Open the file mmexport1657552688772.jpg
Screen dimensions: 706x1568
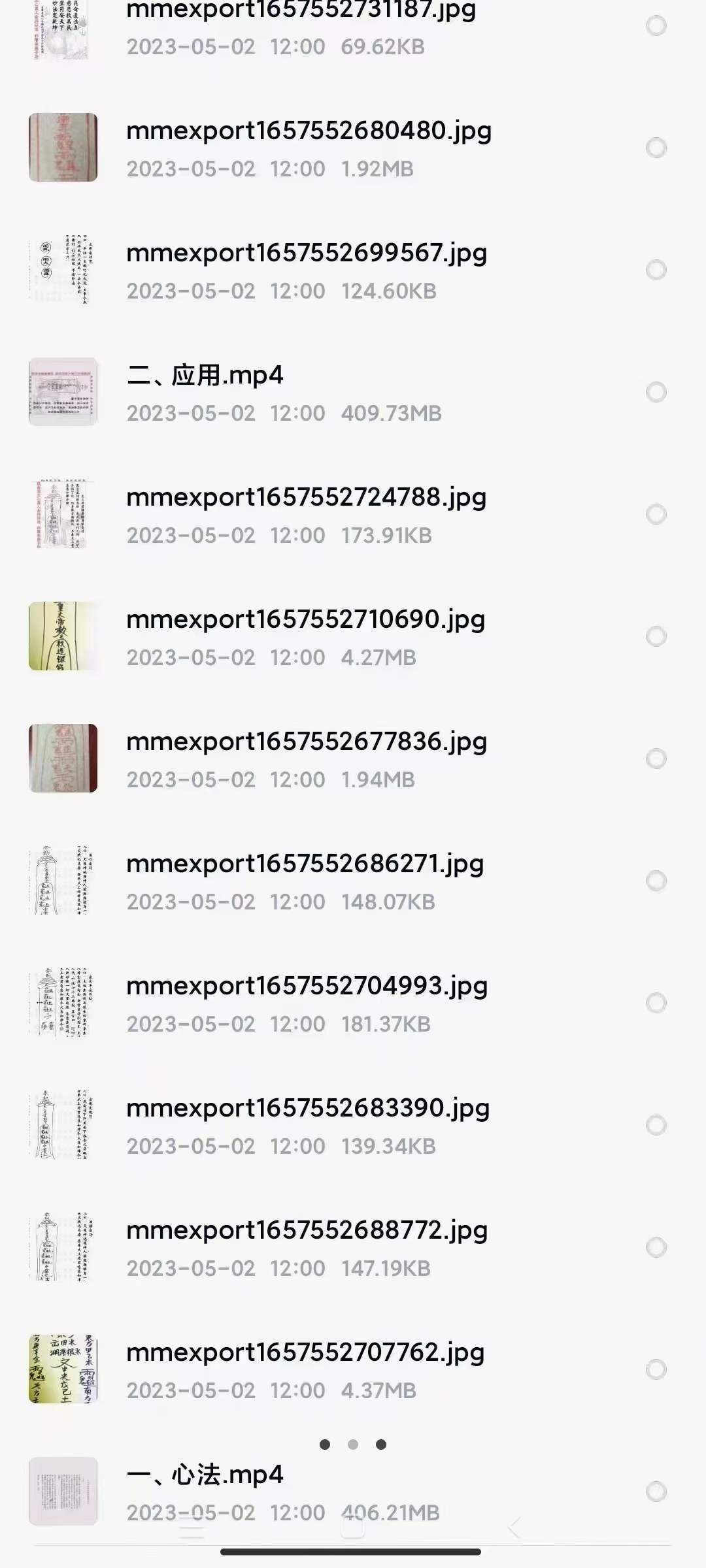pos(306,1247)
